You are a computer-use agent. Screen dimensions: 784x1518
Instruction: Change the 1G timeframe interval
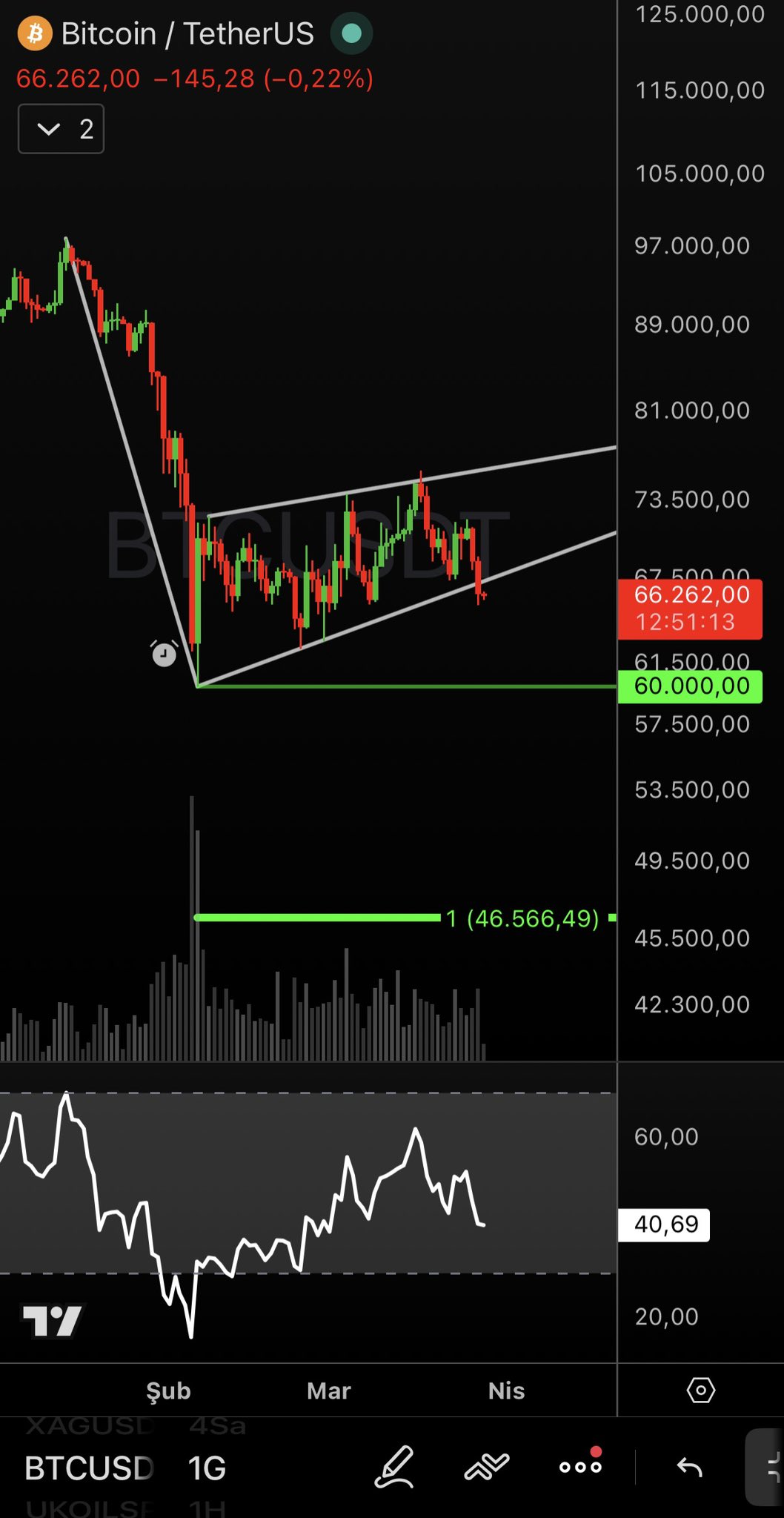(x=206, y=1468)
